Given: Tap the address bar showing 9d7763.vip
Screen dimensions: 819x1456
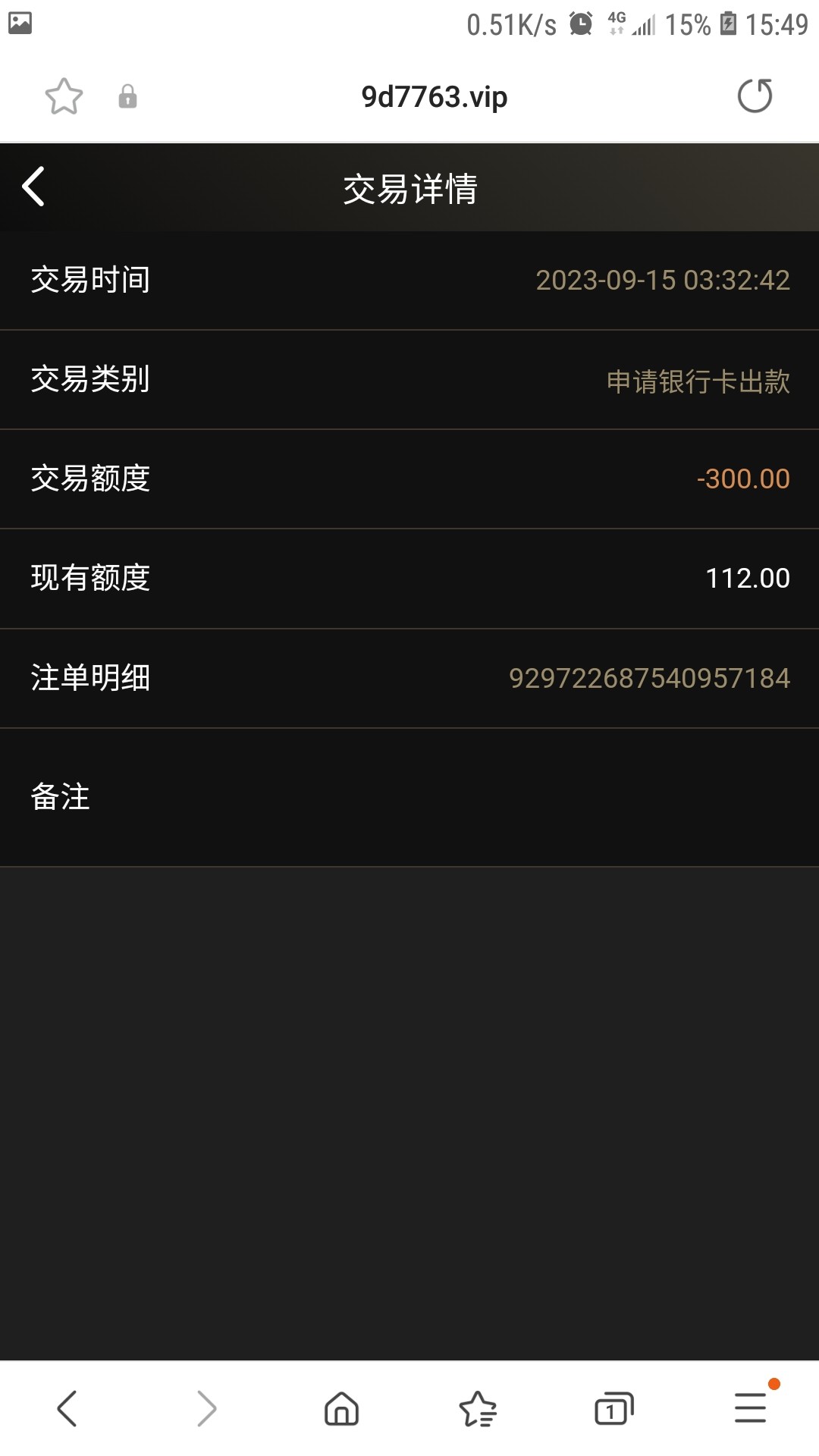Looking at the screenshot, I should (434, 97).
